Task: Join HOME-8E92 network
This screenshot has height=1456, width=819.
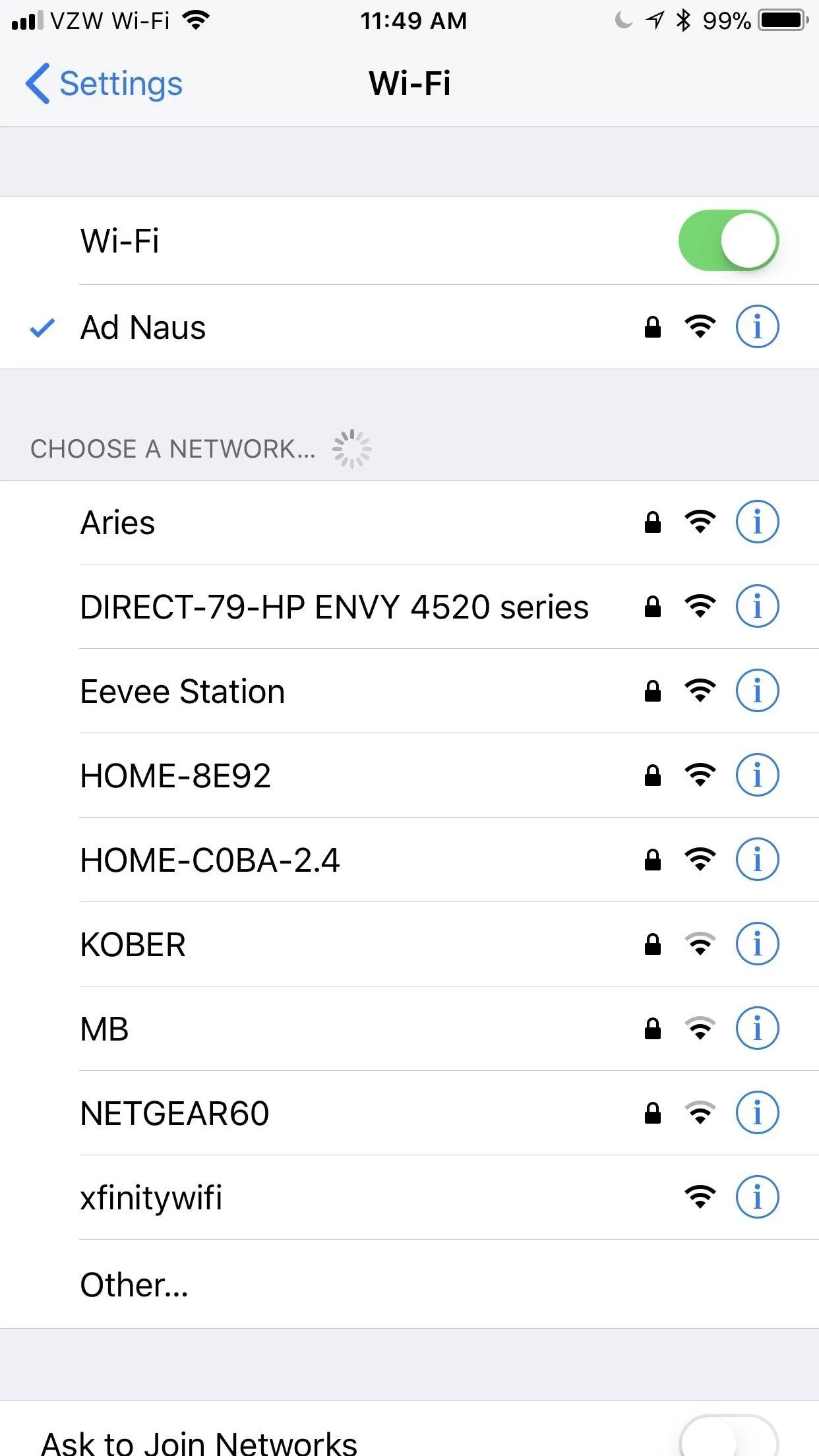Action: [x=409, y=775]
